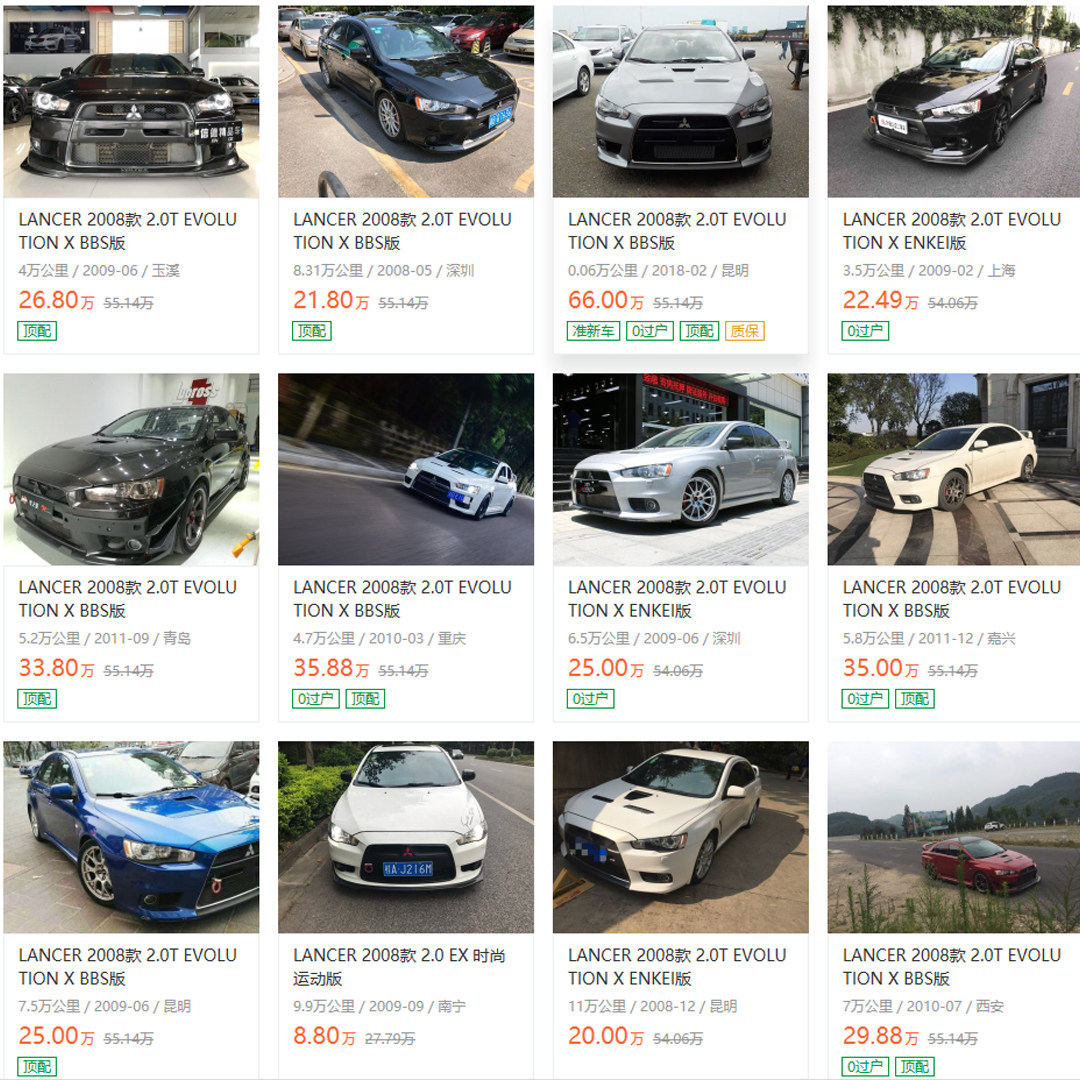This screenshot has width=1080, height=1080.
Task: Open the 26.80万 Lancer listing in 玉溪
Action: click(128, 231)
